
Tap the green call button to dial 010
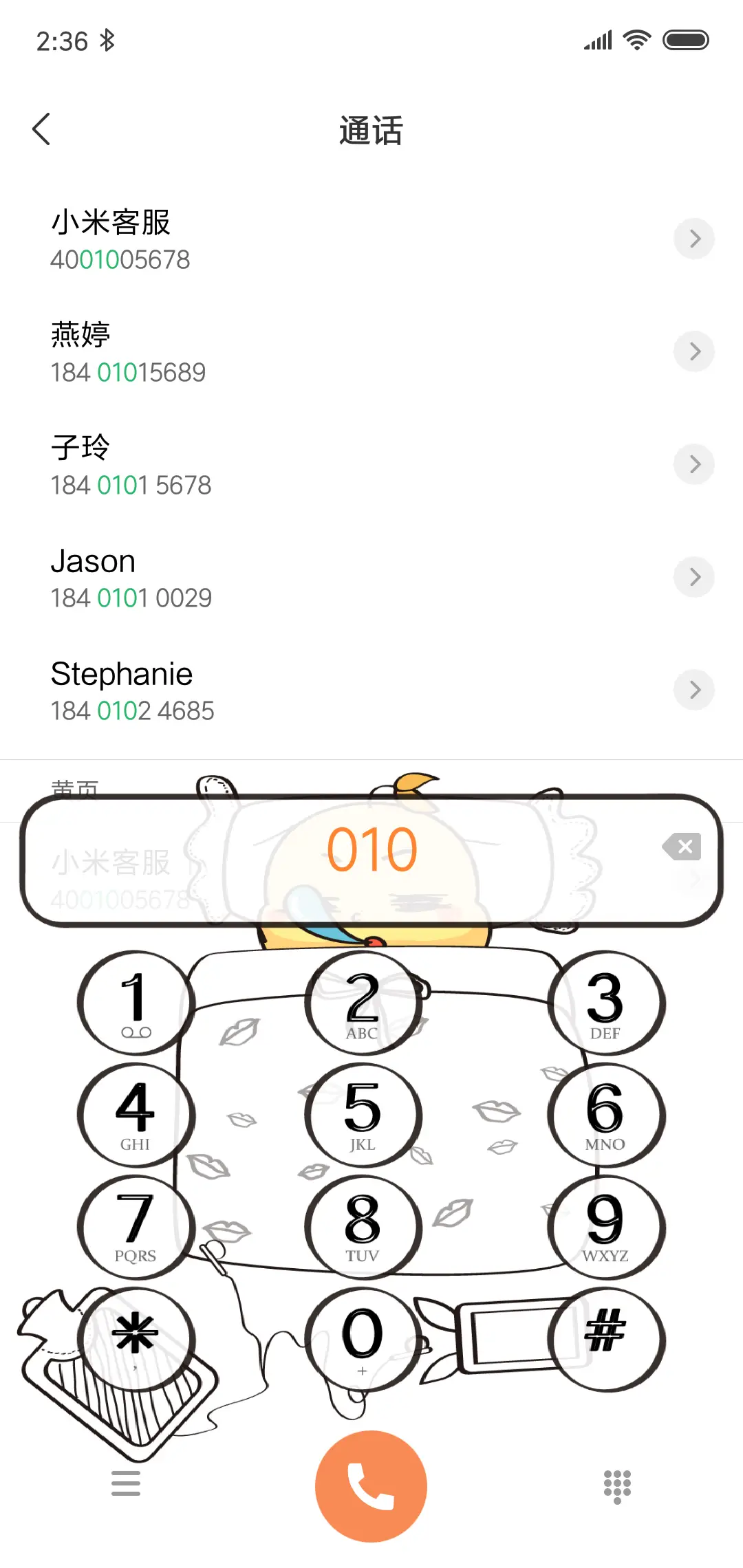[x=371, y=1485]
